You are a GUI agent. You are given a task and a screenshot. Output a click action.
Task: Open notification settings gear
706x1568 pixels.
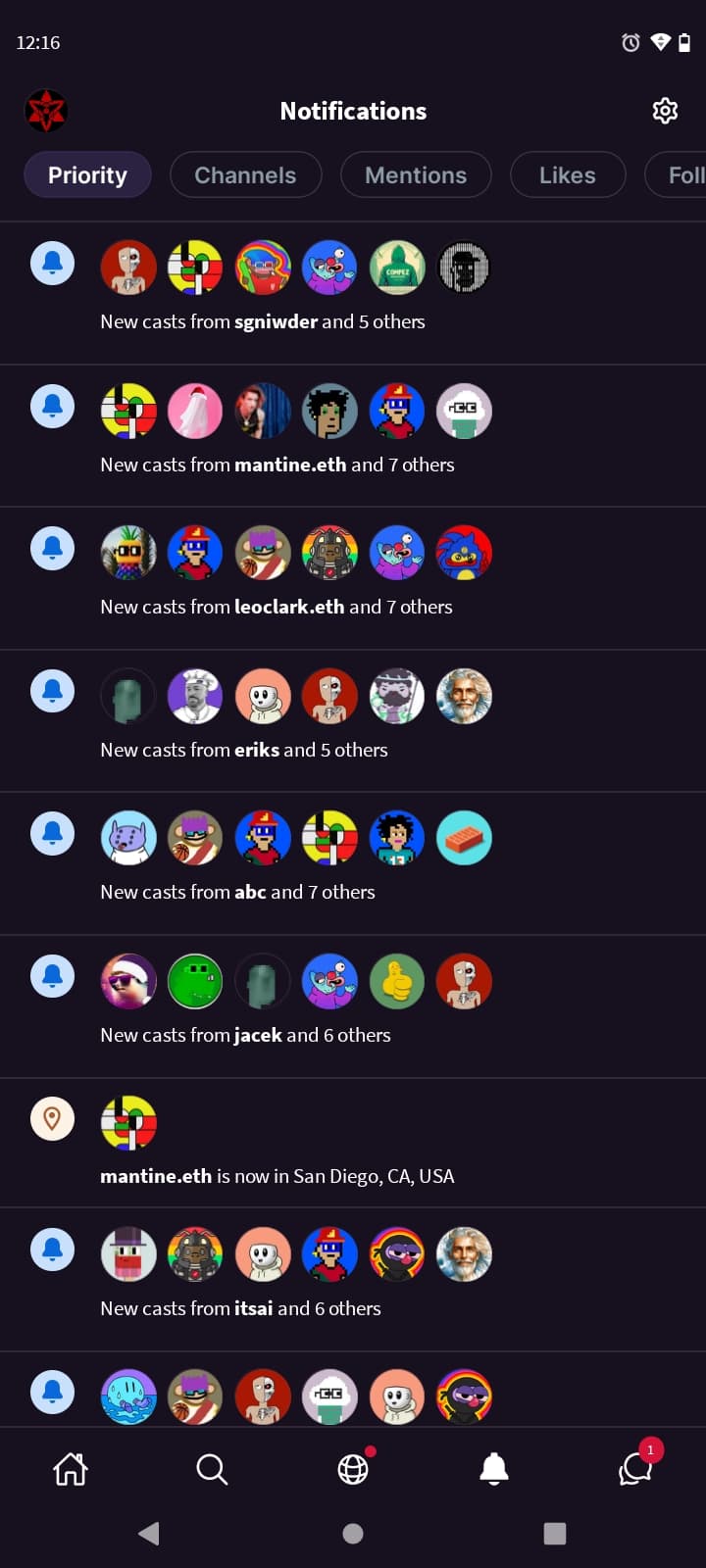(x=665, y=111)
